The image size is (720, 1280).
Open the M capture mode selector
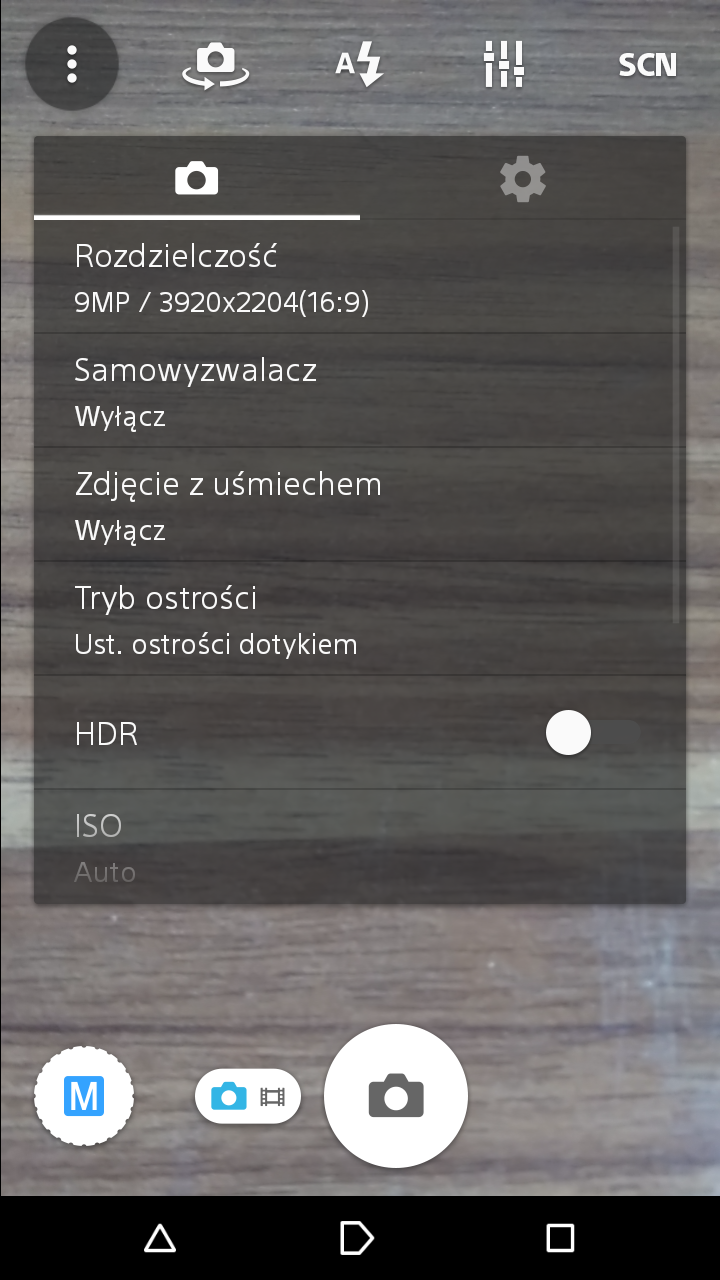(x=84, y=1097)
